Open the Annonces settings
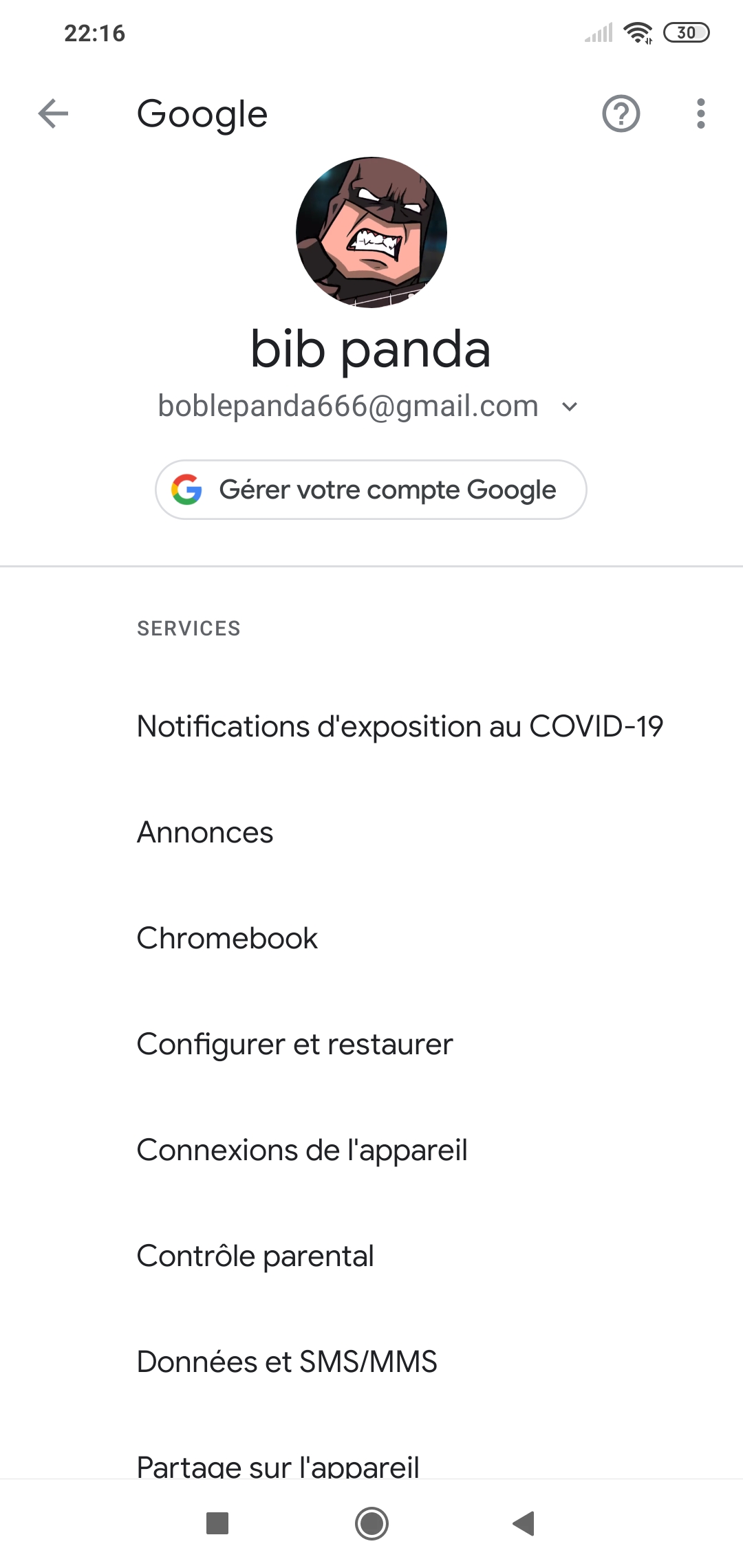This screenshot has height=1568, width=743. point(205,832)
